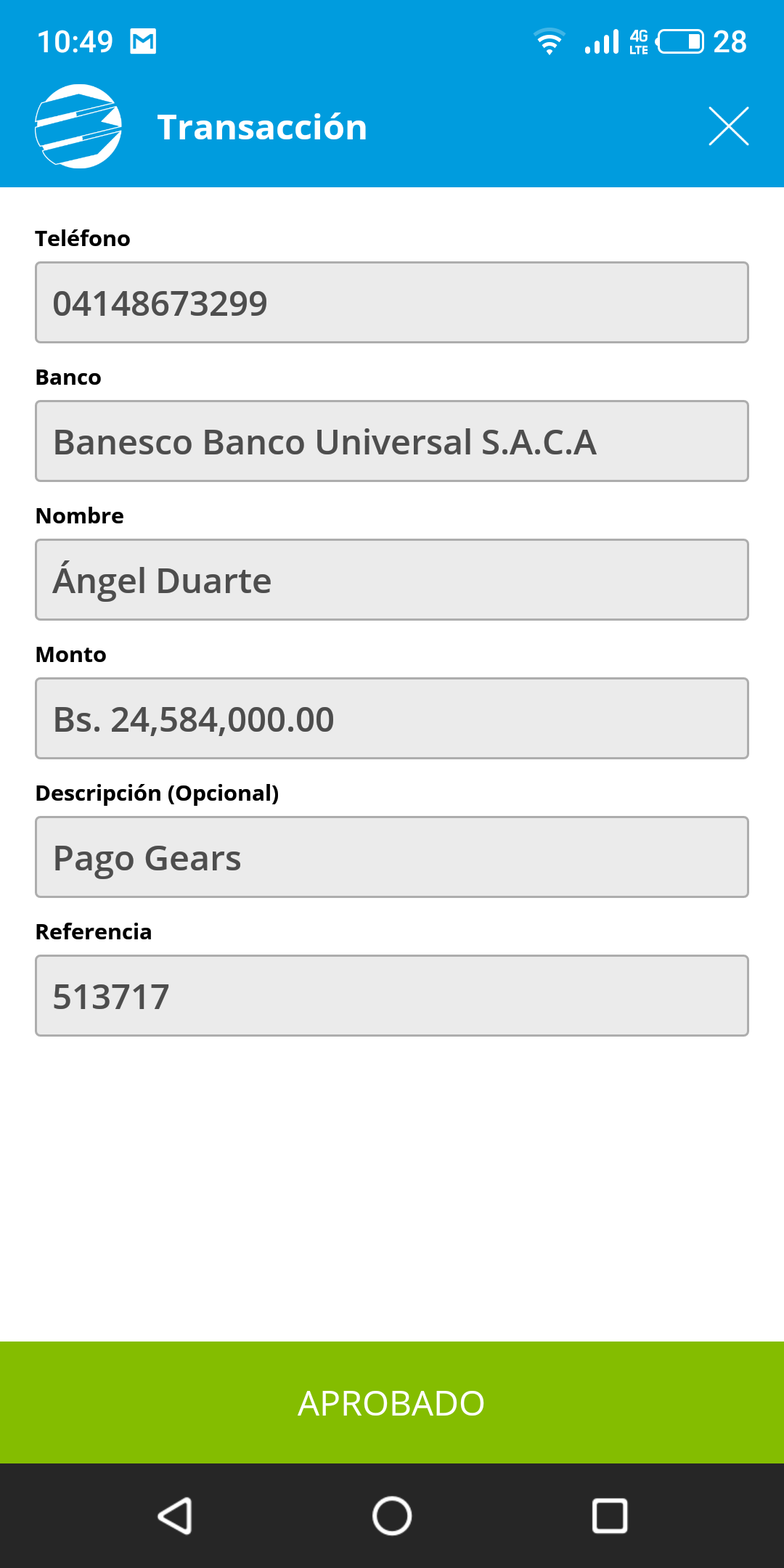The image size is (784, 1568).
Task: Tap the Monto amount field
Action: 392,719
